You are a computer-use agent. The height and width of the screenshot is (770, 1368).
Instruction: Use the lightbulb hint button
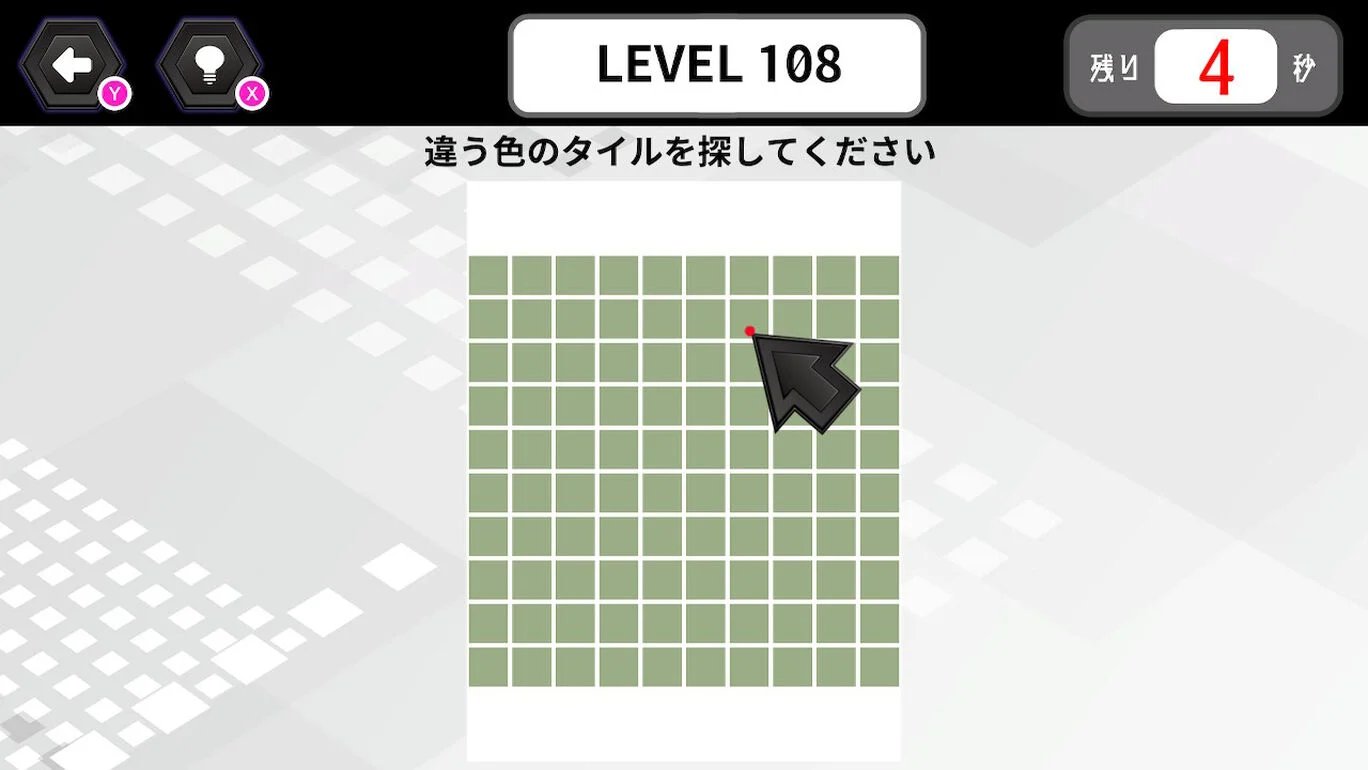(x=210, y=65)
